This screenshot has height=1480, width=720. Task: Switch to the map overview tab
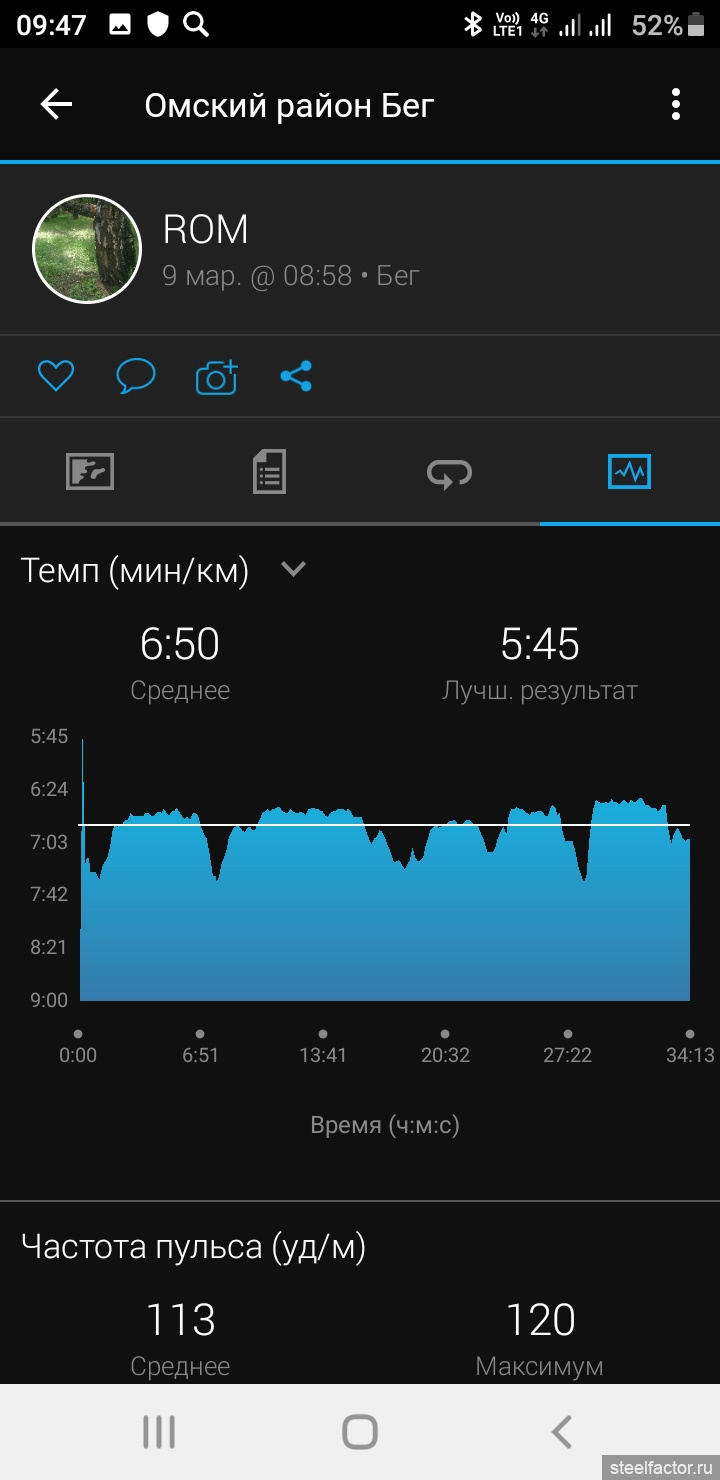click(x=90, y=471)
